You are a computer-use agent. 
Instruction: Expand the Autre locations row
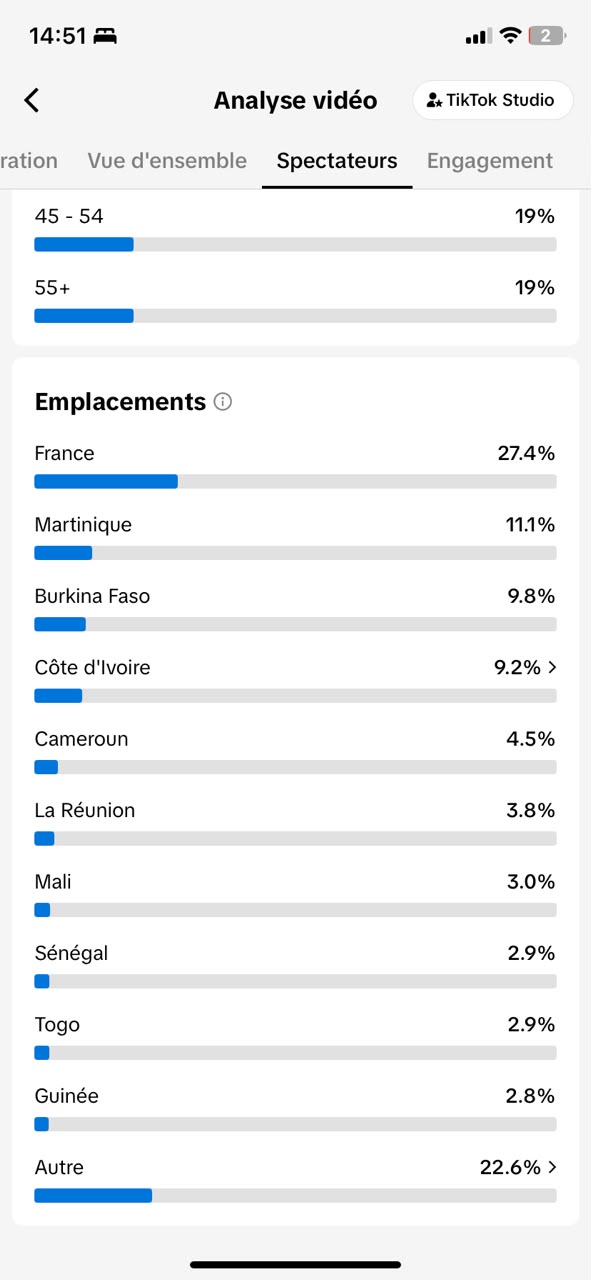(x=295, y=1179)
